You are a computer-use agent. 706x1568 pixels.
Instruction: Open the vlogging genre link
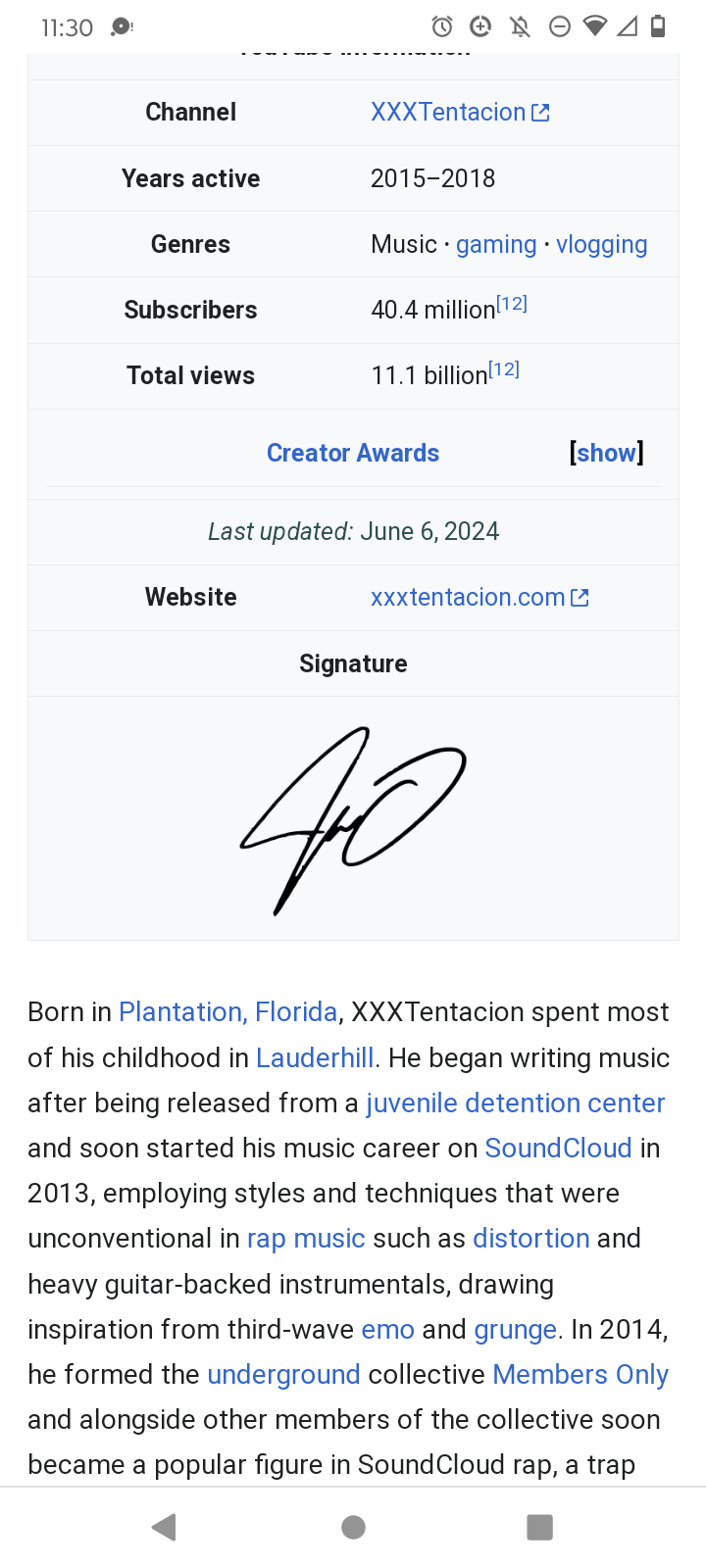pos(601,245)
